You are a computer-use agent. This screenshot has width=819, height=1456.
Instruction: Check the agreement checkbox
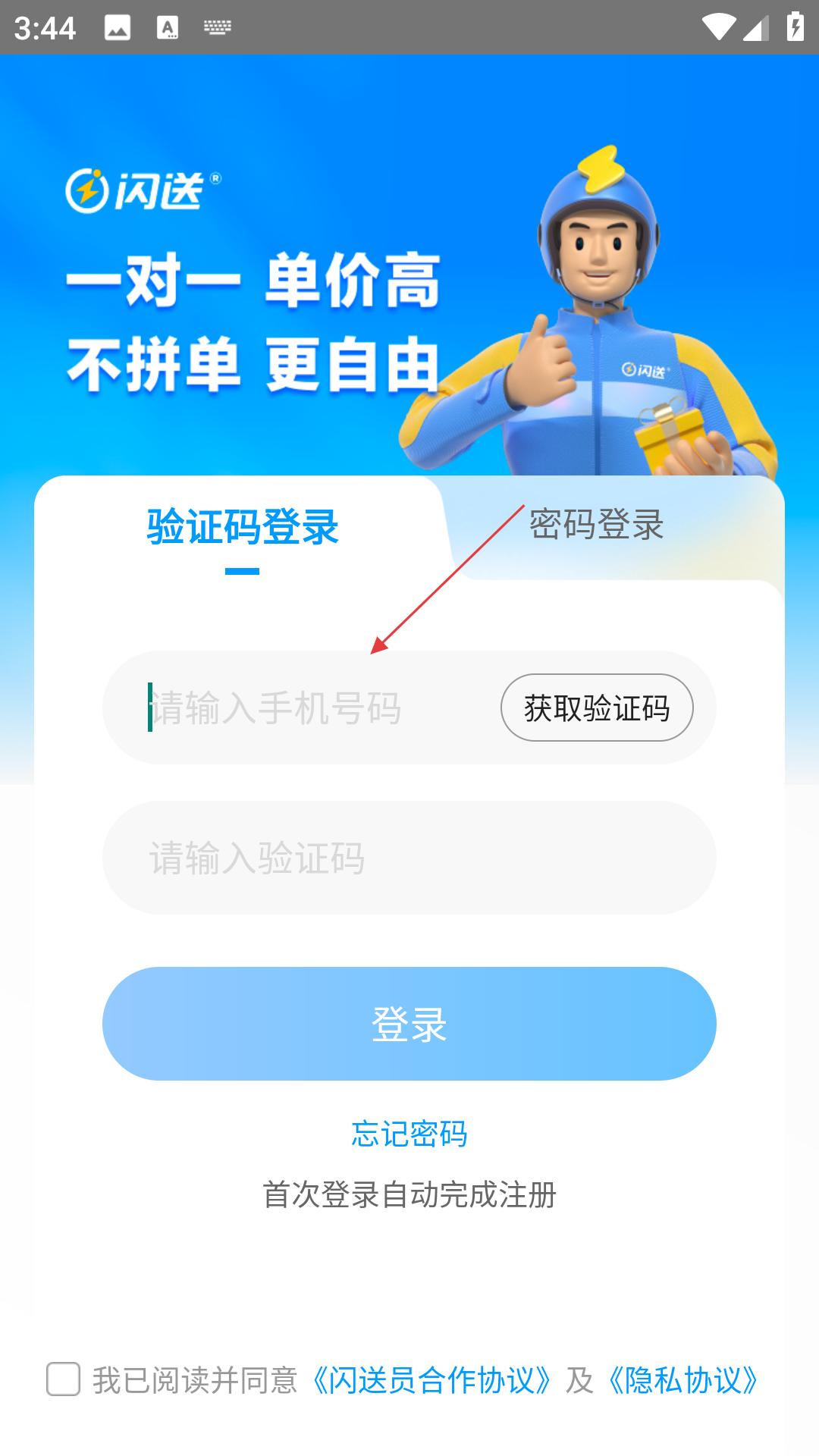coord(63,1379)
